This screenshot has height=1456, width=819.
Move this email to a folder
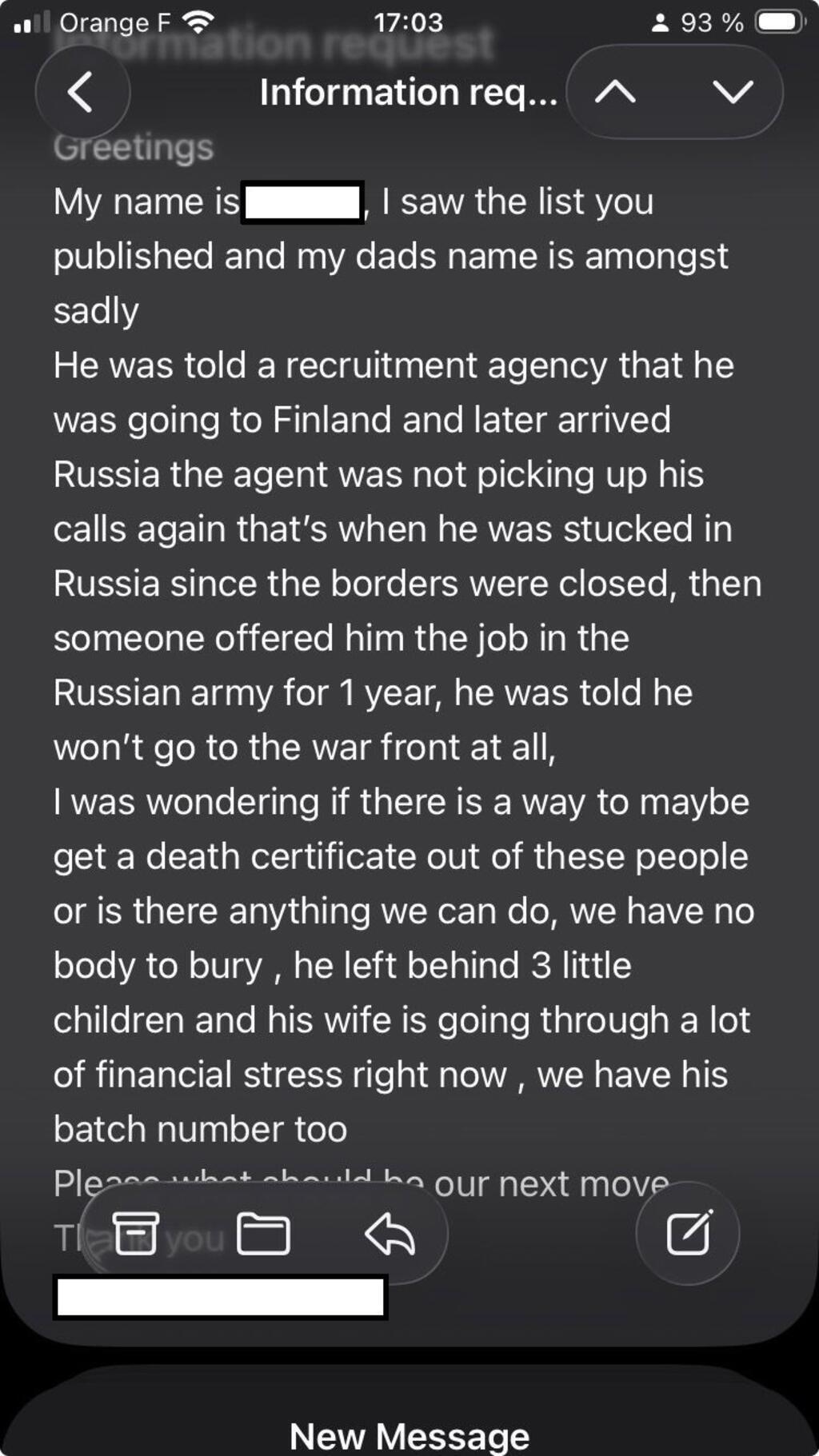click(x=263, y=1233)
